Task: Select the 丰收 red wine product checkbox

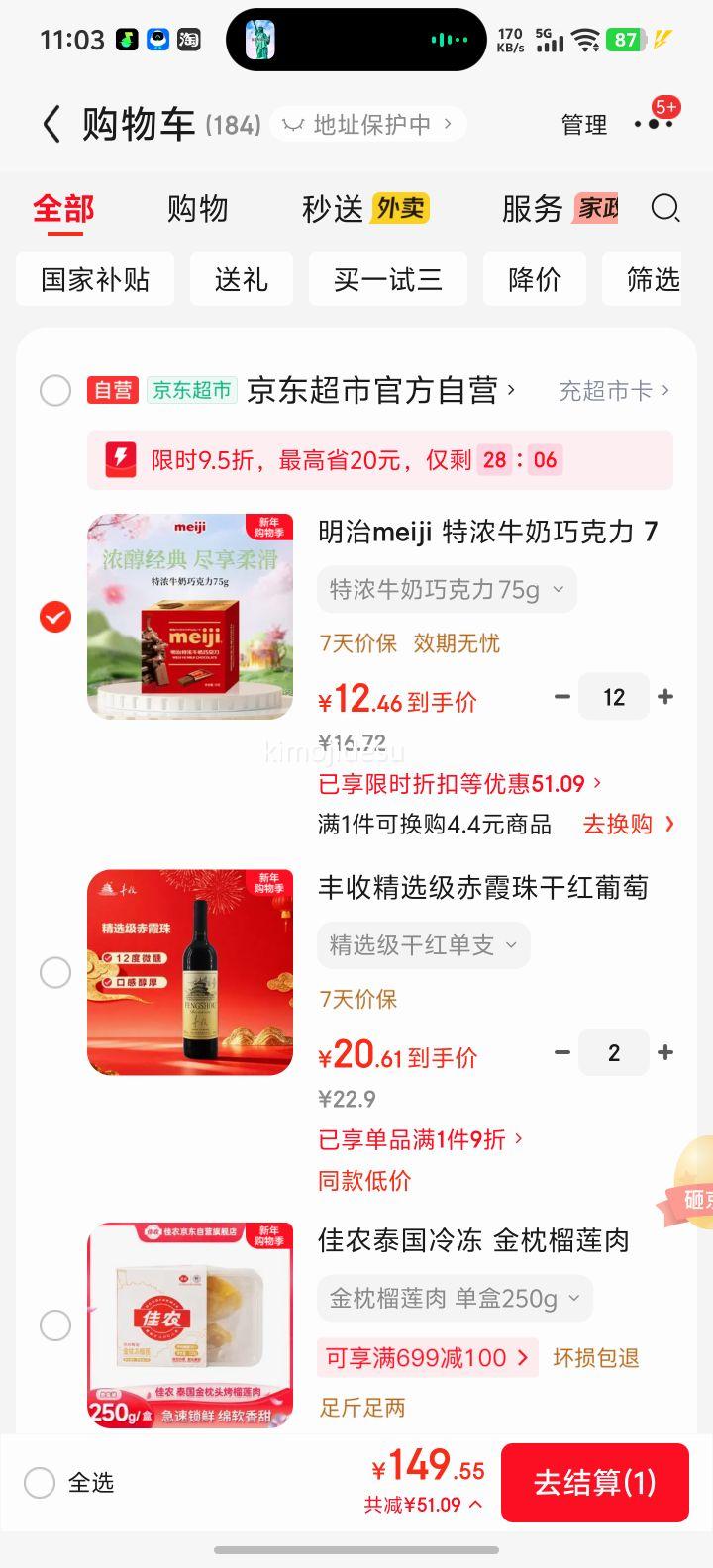Action: (x=56, y=972)
